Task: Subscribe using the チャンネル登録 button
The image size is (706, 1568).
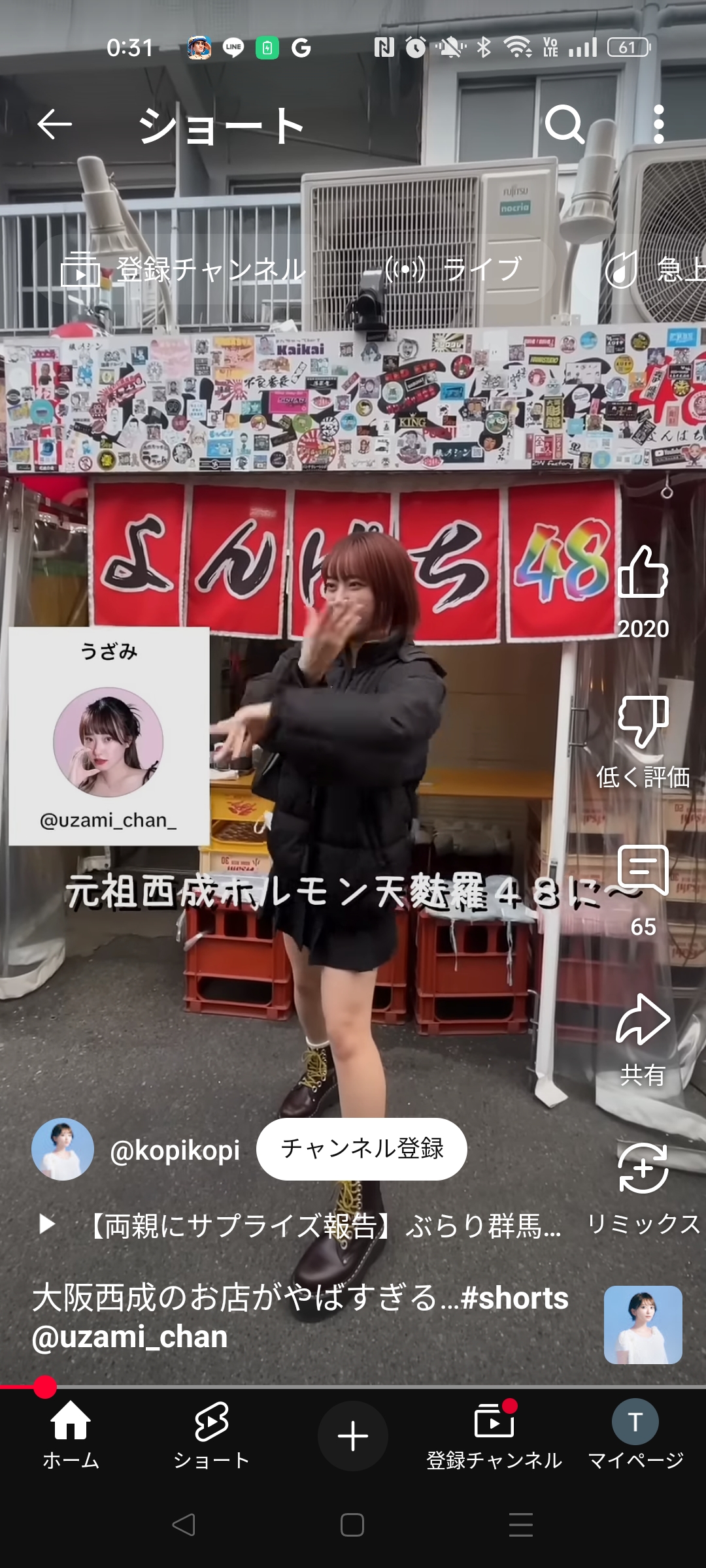Action: [361, 1149]
